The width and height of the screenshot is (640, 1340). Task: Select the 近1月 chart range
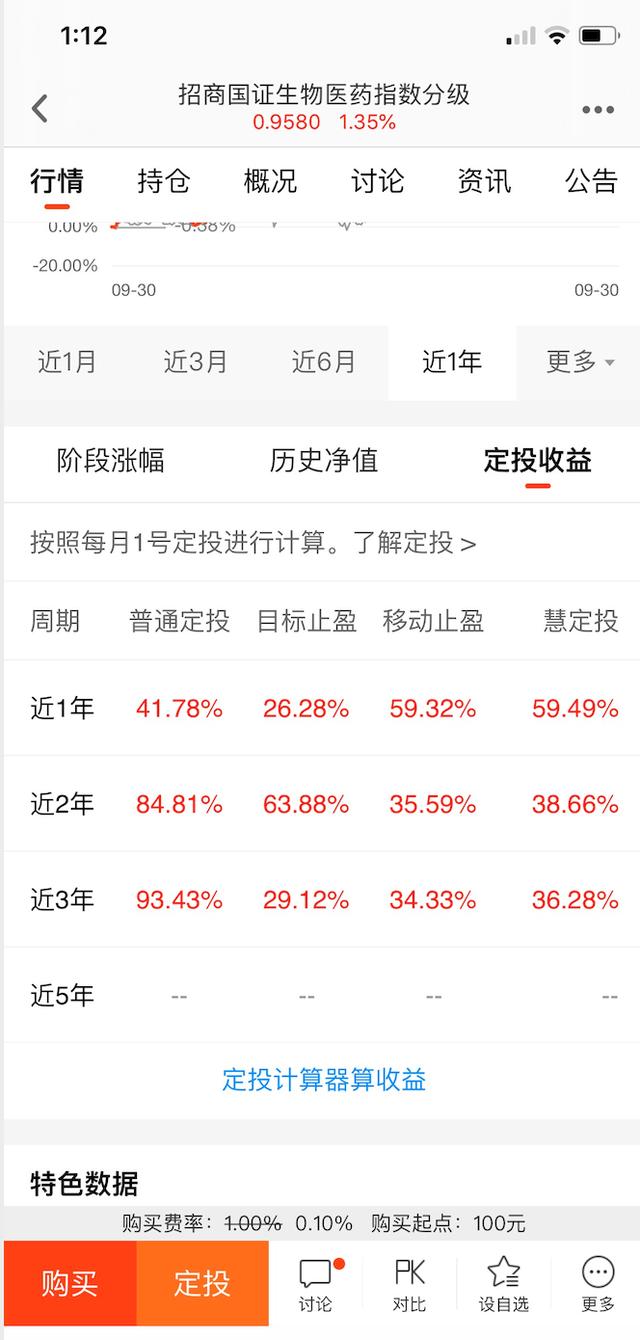pyautogui.click(x=67, y=362)
